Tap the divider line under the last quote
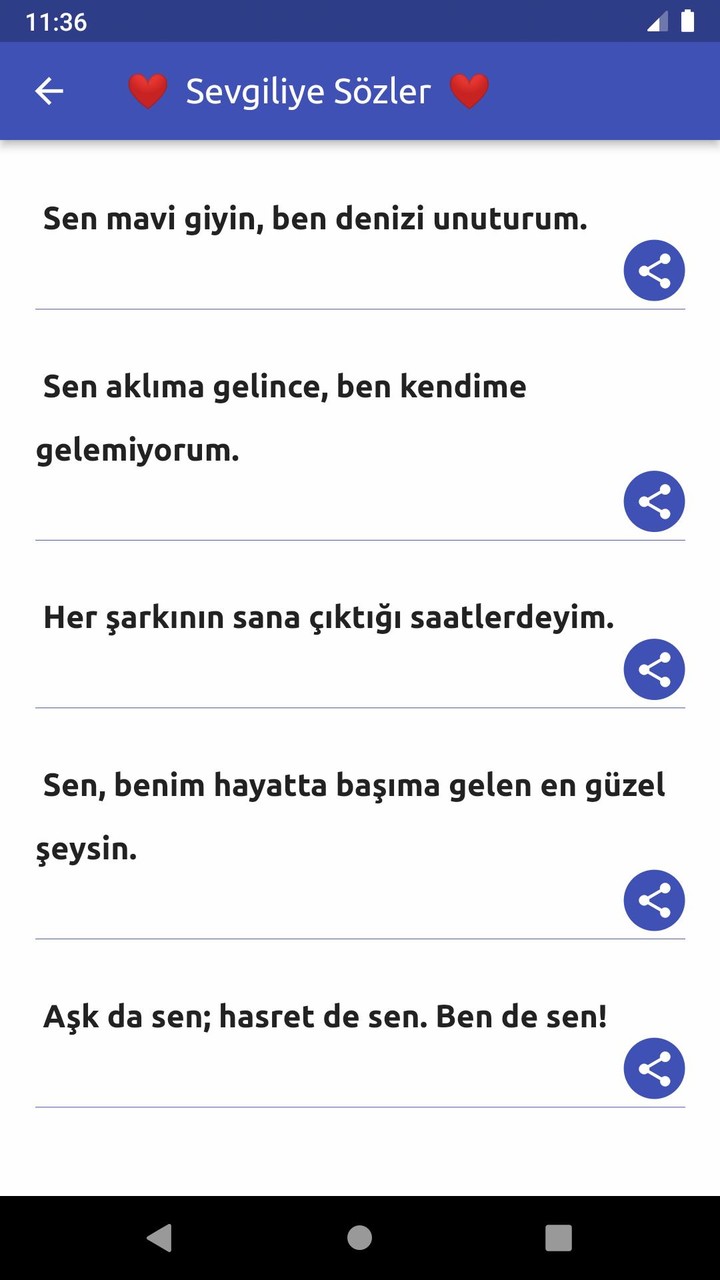This screenshot has height=1280, width=720. [x=360, y=1108]
